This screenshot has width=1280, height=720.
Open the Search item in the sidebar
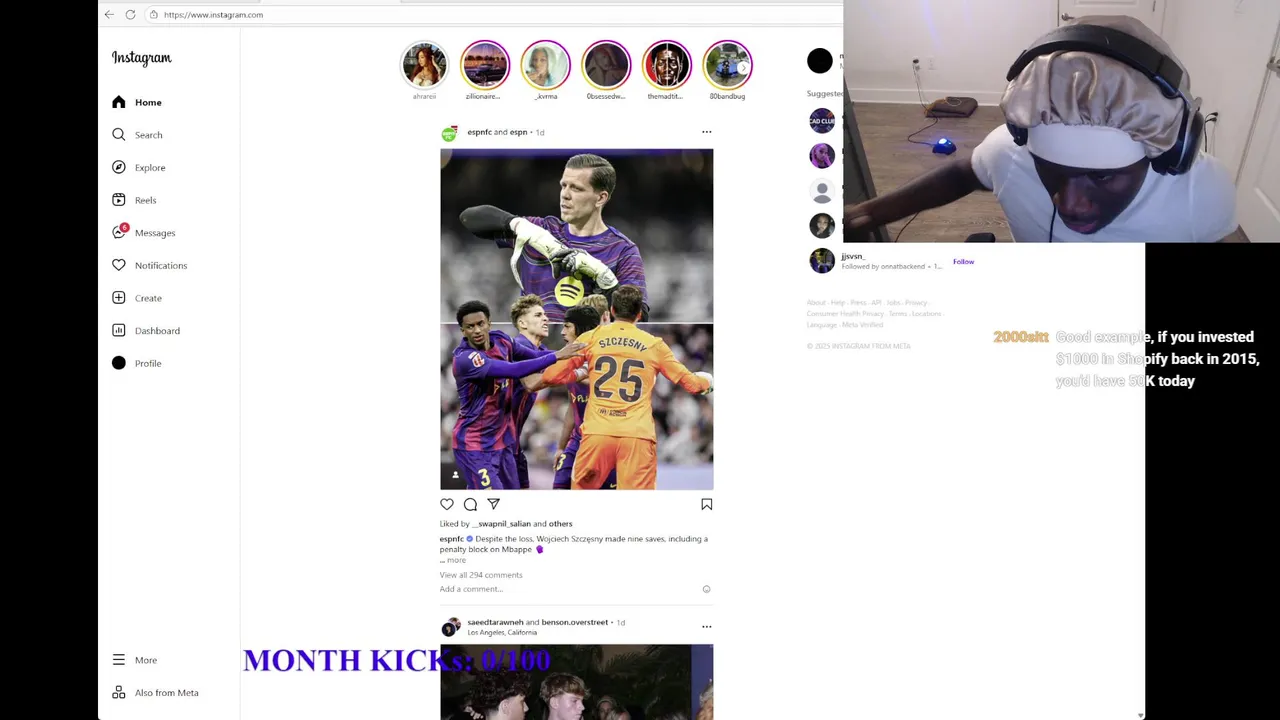click(x=148, y=135)
